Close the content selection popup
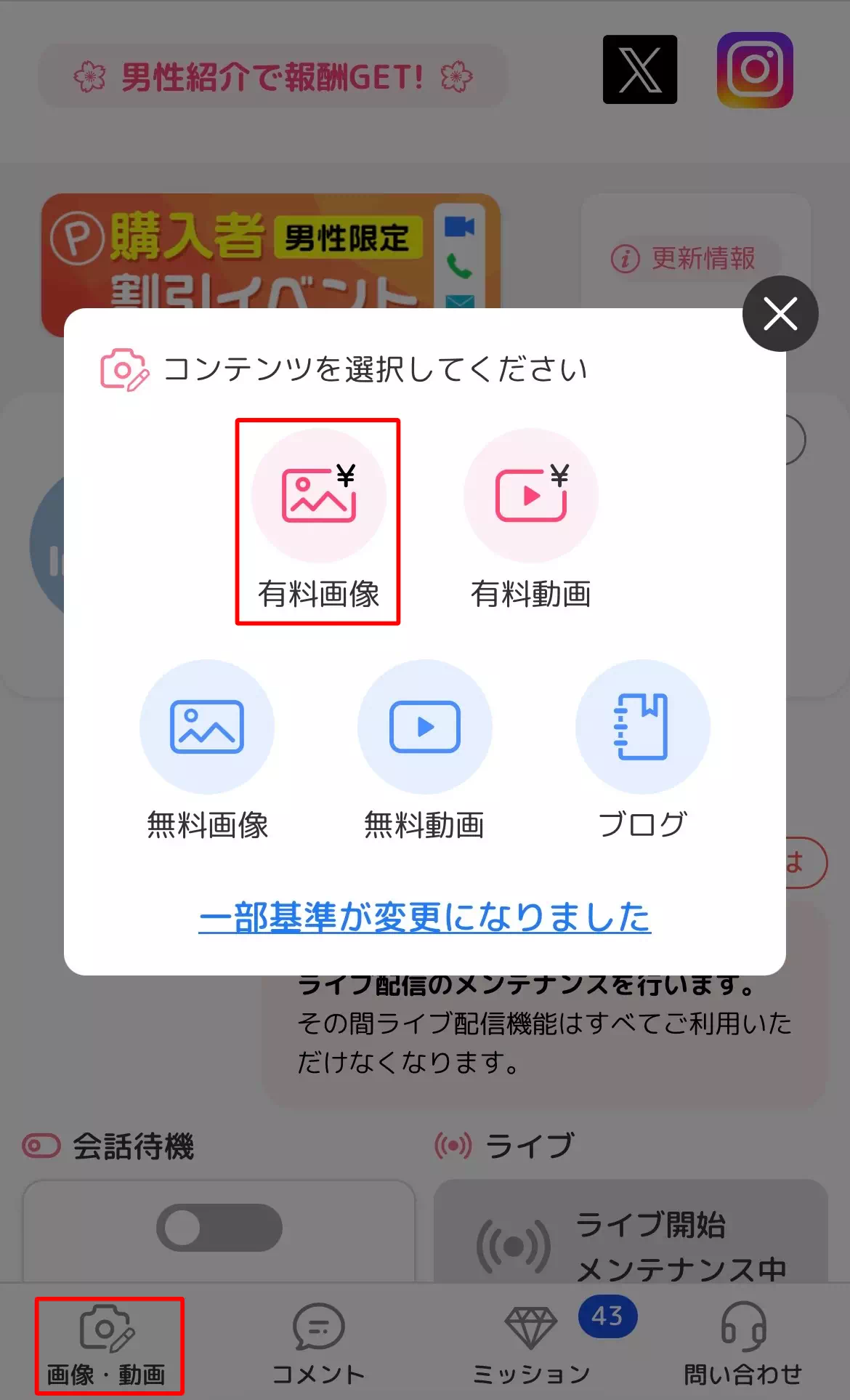850x1400 pixels. [780, 313]
